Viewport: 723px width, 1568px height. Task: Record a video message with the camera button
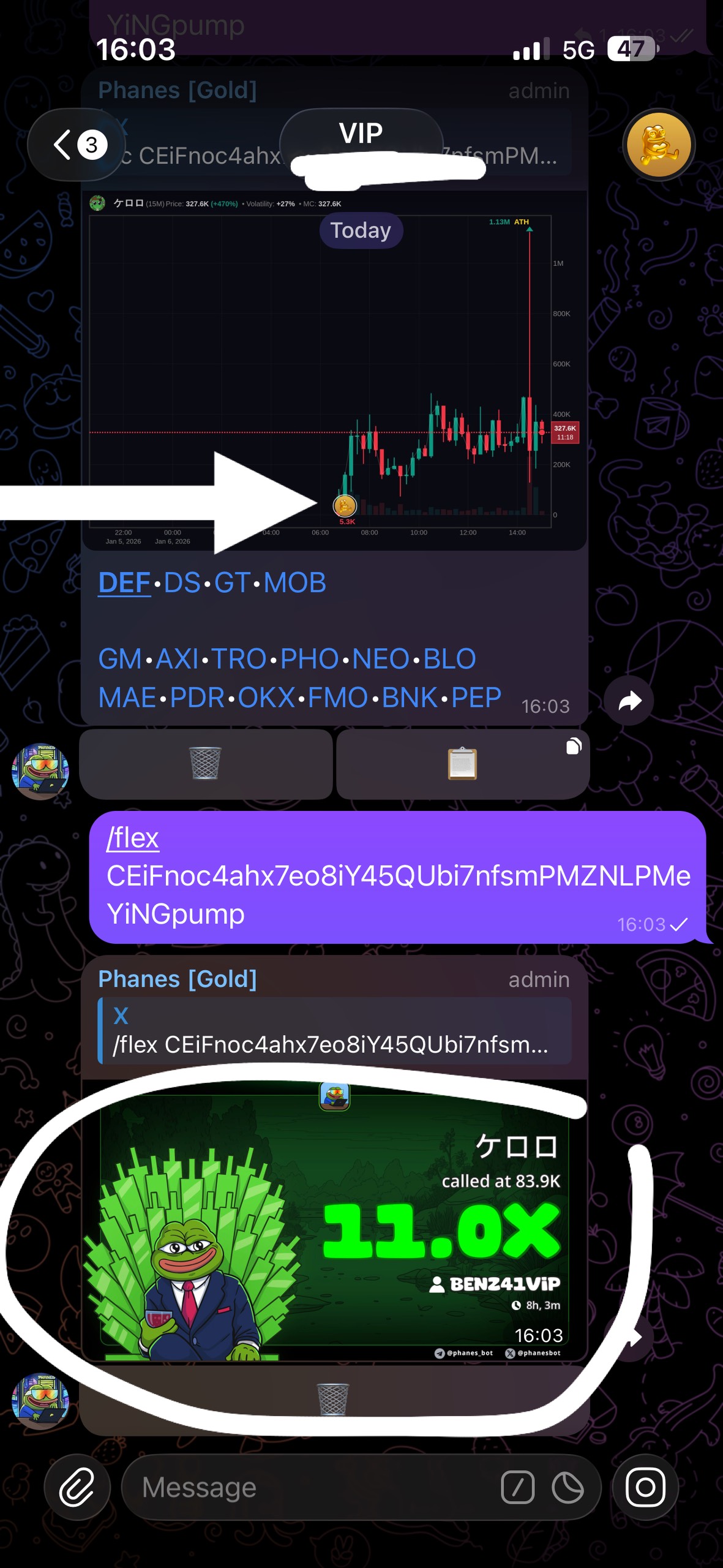point(645,1487)
